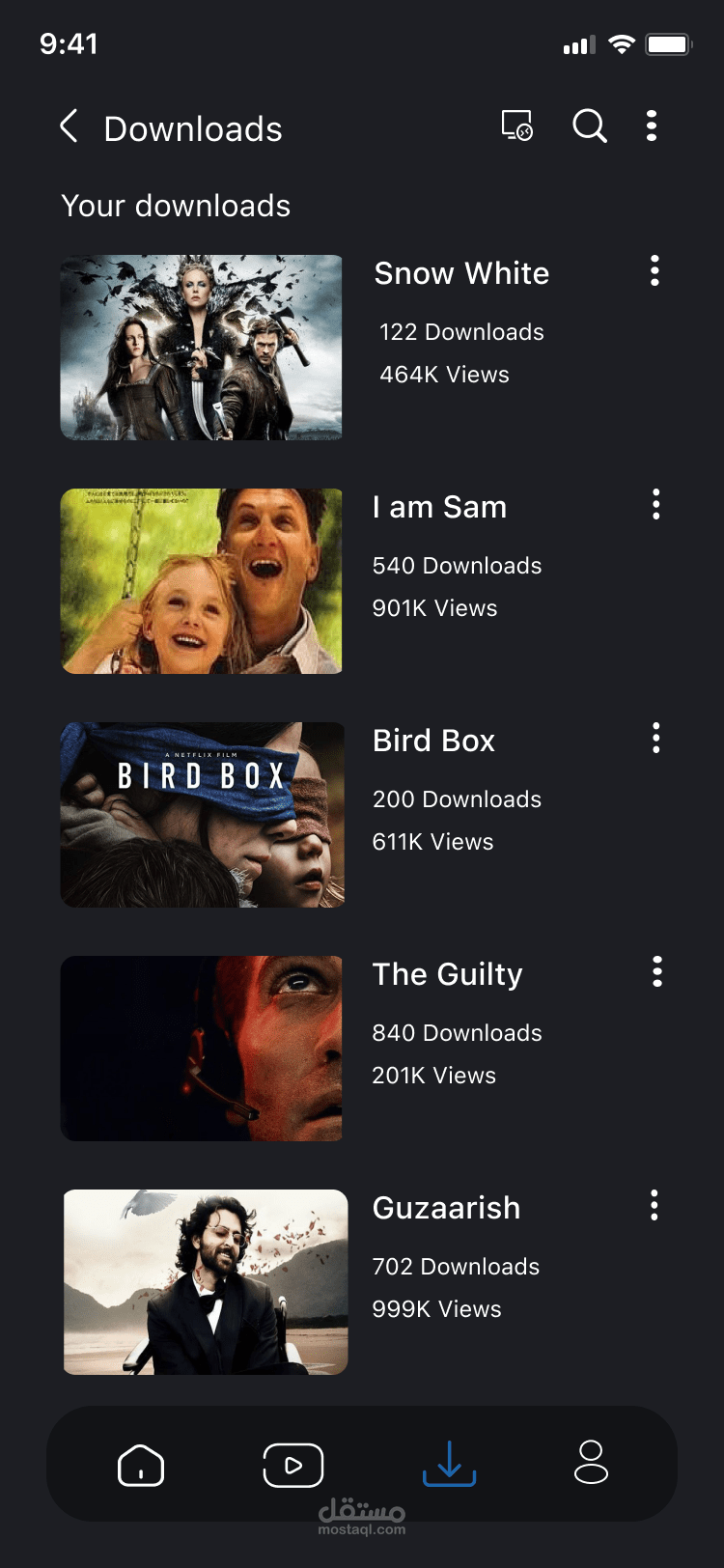Tap the cast to device icon
724x1568 pixels.
point(516,126)
